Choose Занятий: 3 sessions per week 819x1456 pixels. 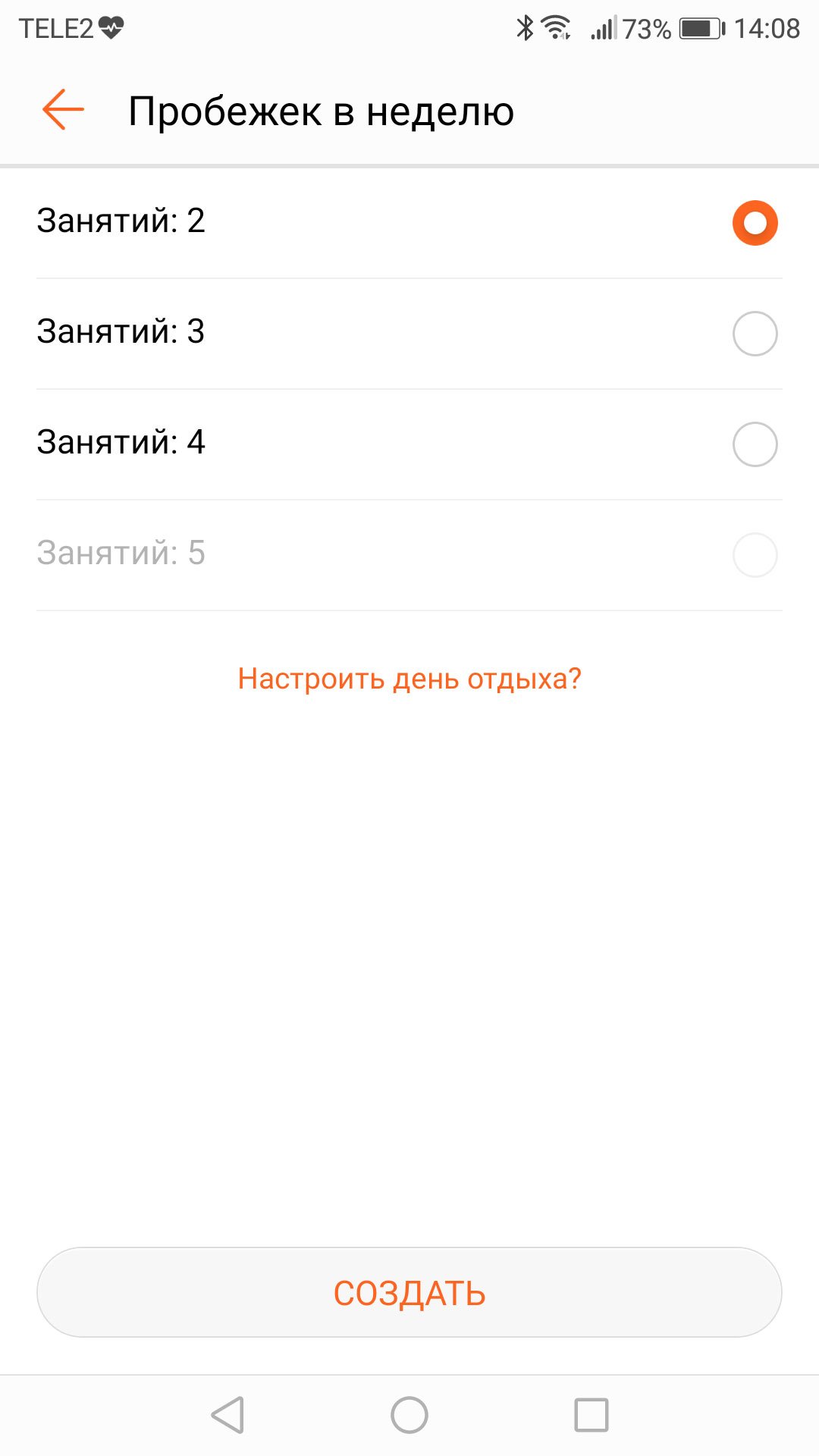pyautogui.click(x=409, y=334)
